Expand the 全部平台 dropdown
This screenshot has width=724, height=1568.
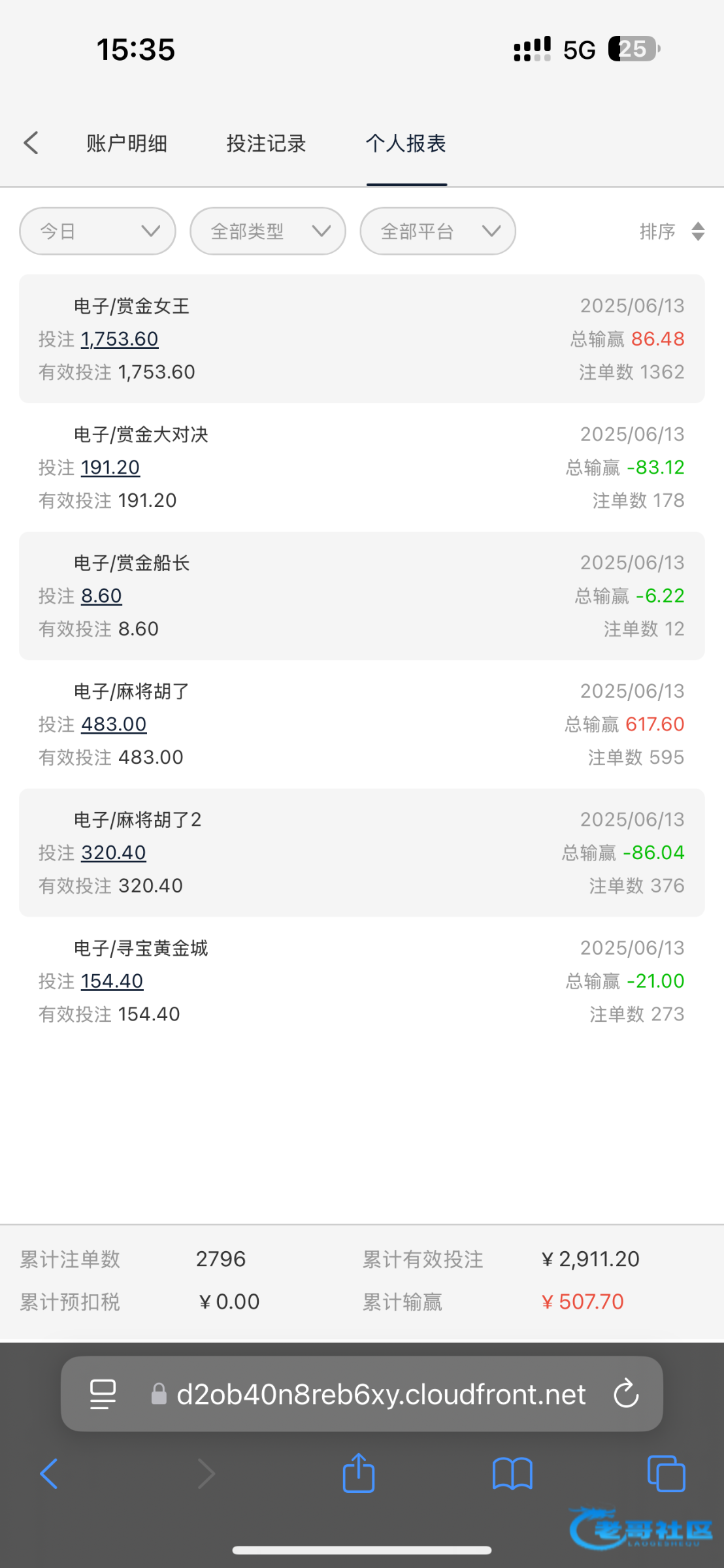click(x=438, y=231)
